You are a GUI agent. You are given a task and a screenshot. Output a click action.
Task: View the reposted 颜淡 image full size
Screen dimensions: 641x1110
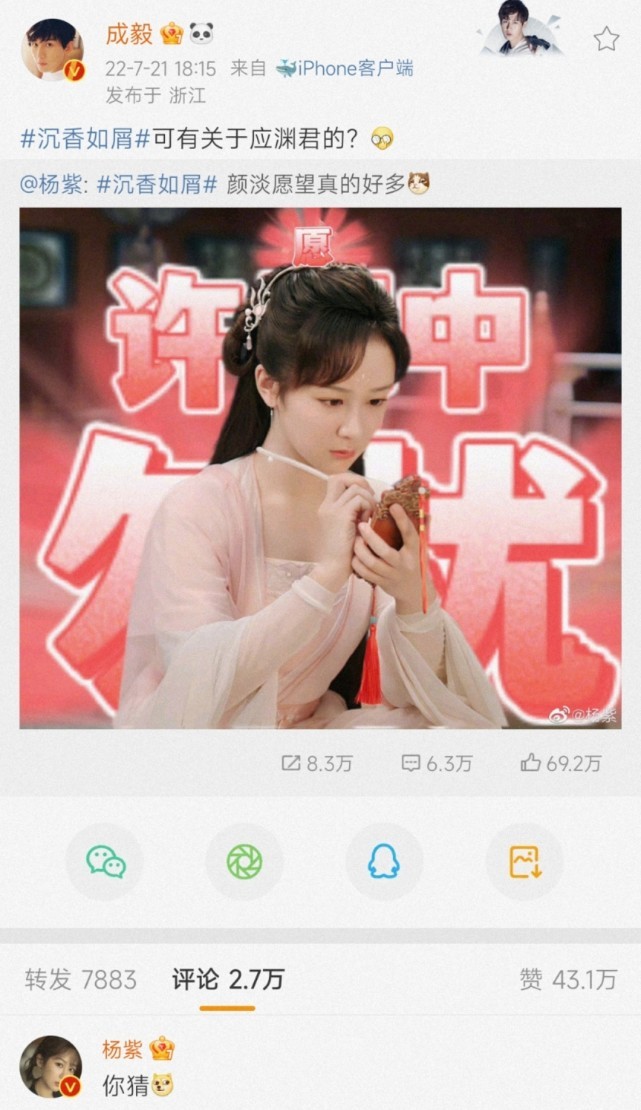point(320,467)
